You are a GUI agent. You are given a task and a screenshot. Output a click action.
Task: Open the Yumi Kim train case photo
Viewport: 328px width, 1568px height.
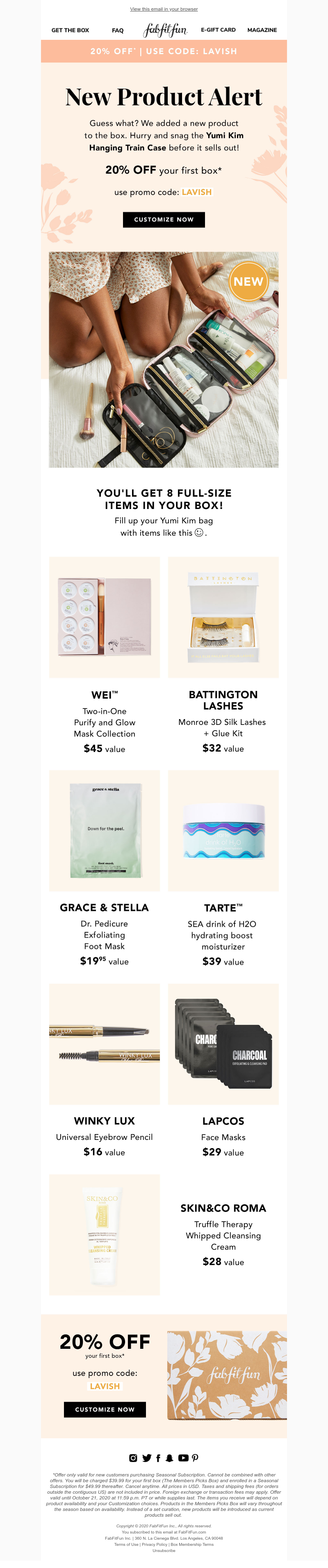(164, 360)
